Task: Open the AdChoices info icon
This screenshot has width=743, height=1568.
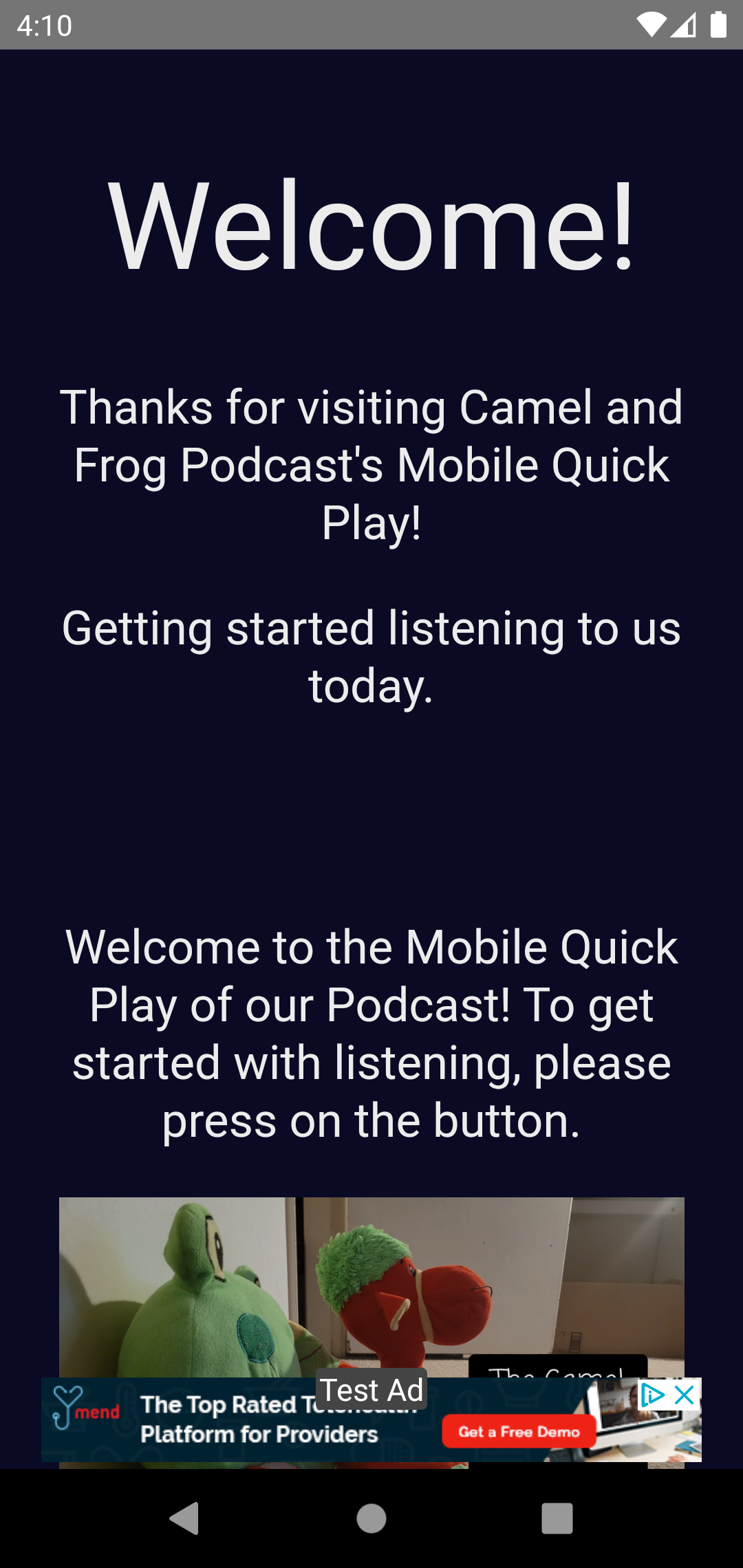Action: click(652, 1395)
